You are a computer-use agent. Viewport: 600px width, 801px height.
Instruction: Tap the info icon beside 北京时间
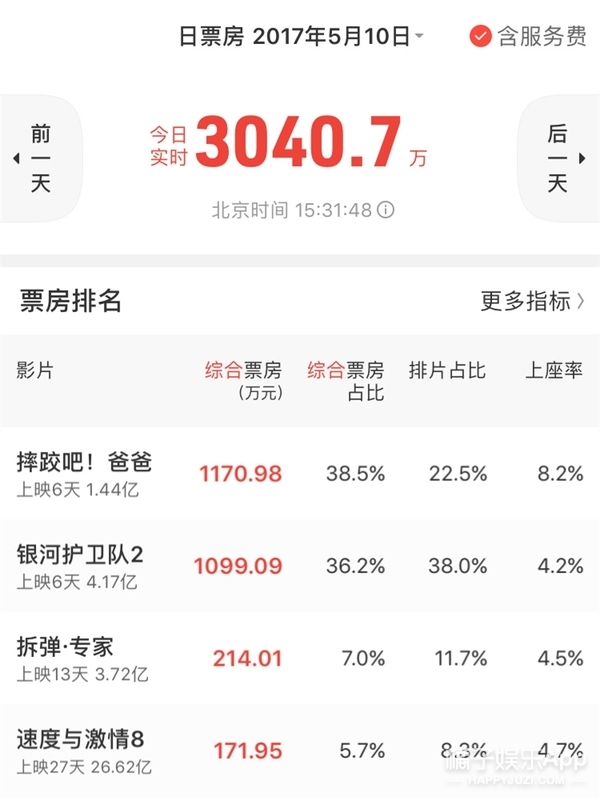click(x=386, y=210)
